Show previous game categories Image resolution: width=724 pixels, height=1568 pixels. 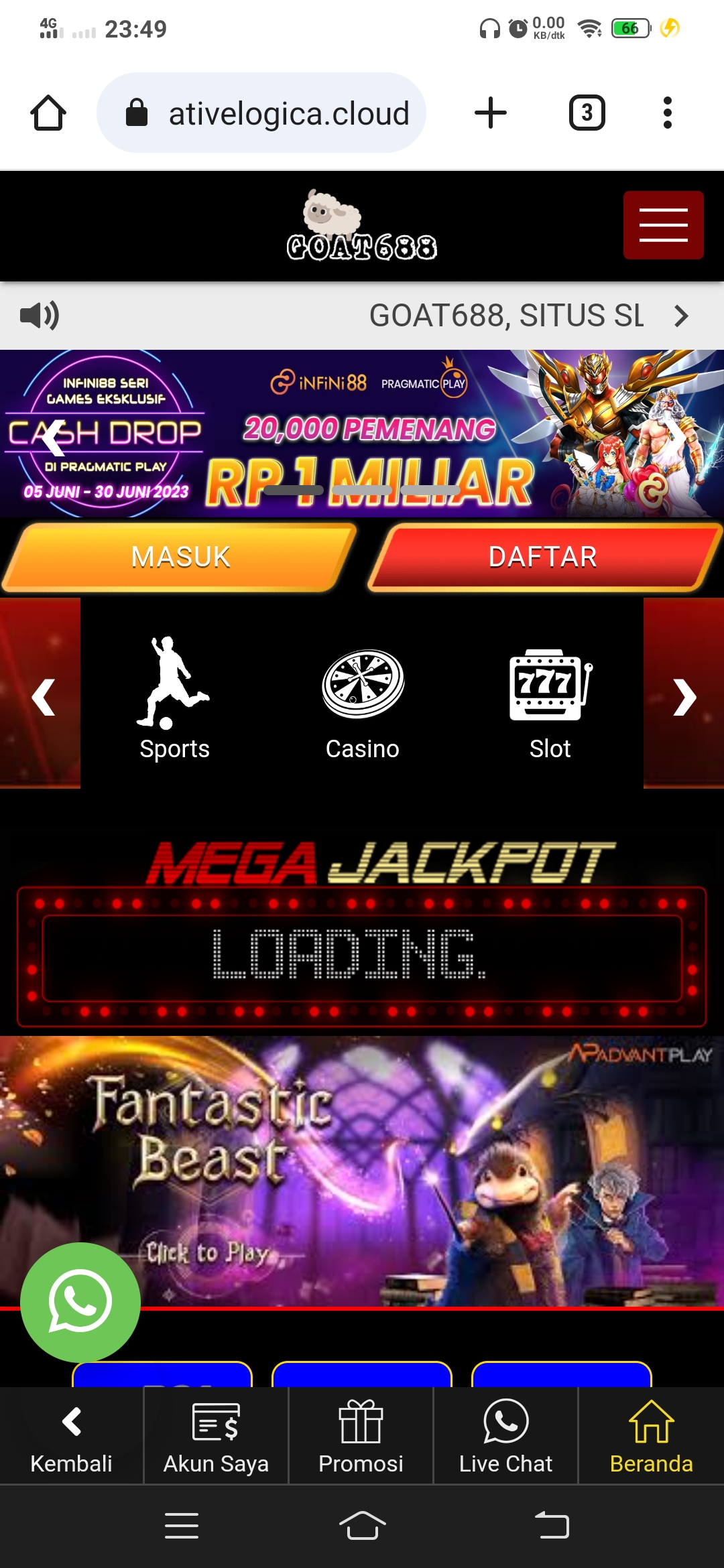click(42, 697)
